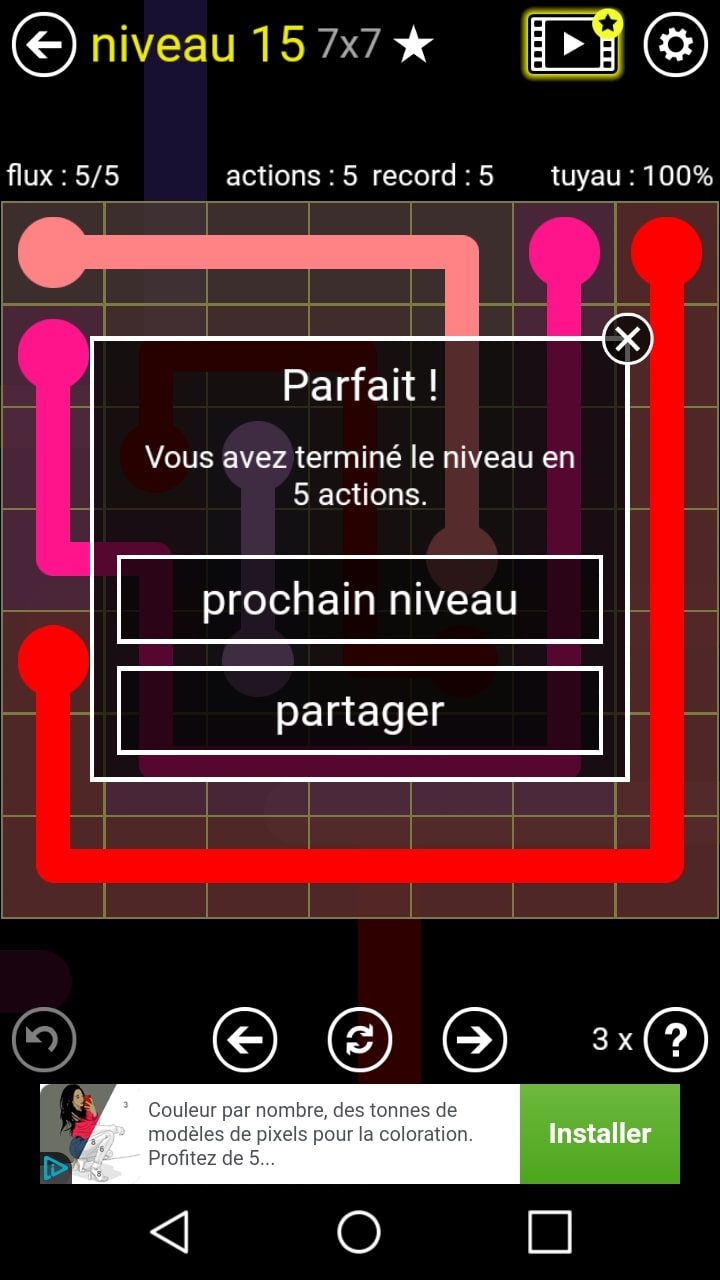
Task: Close the Parfait dialog
Action: [627, 340]
